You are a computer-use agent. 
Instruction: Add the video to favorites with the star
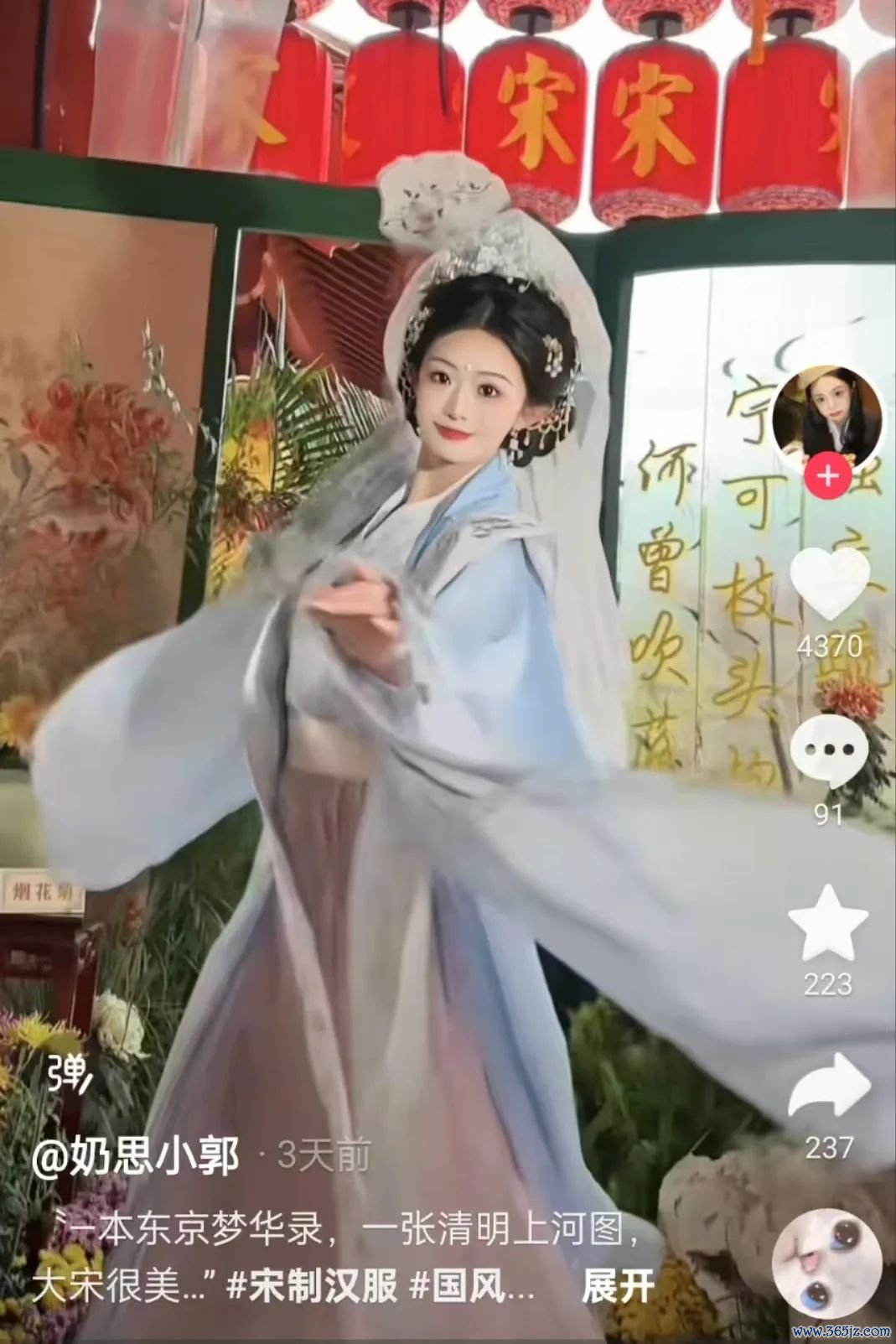pyautogui.click(x=828, y=922)
